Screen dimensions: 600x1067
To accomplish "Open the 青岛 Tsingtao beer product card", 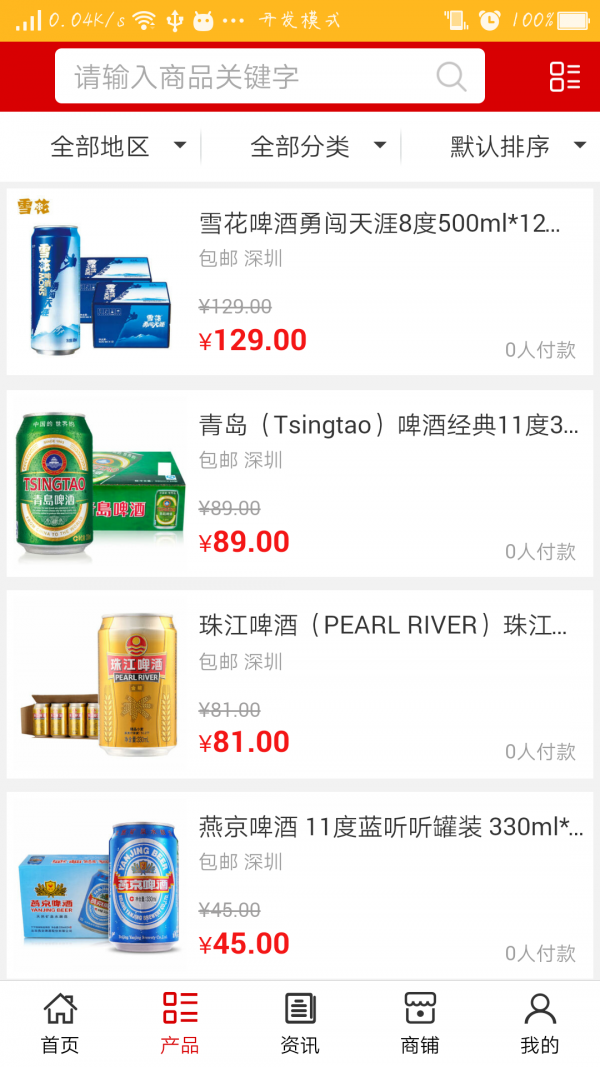I will tap(300, 484).
